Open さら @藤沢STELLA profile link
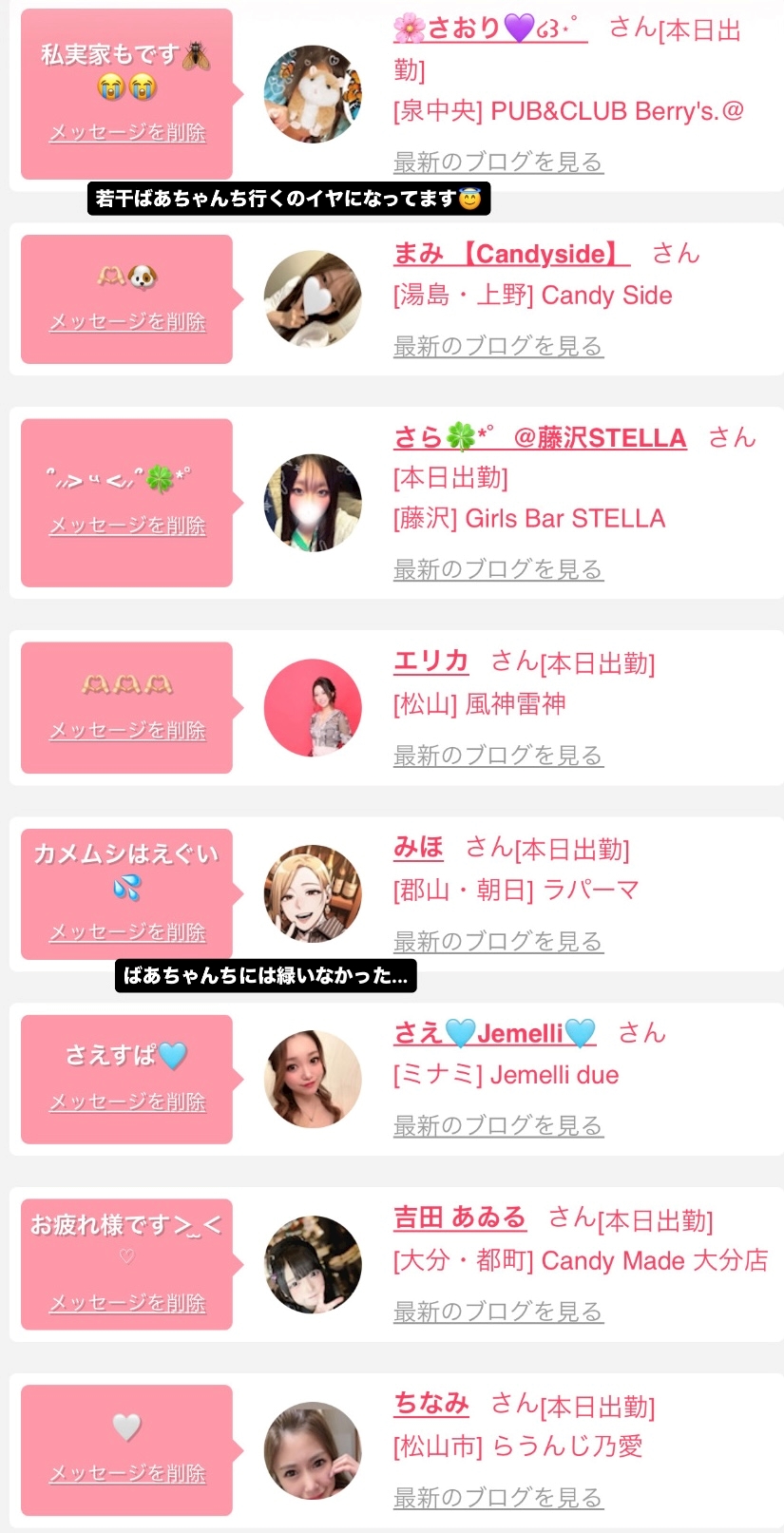Screen dimensions: 784x1533 540,437
